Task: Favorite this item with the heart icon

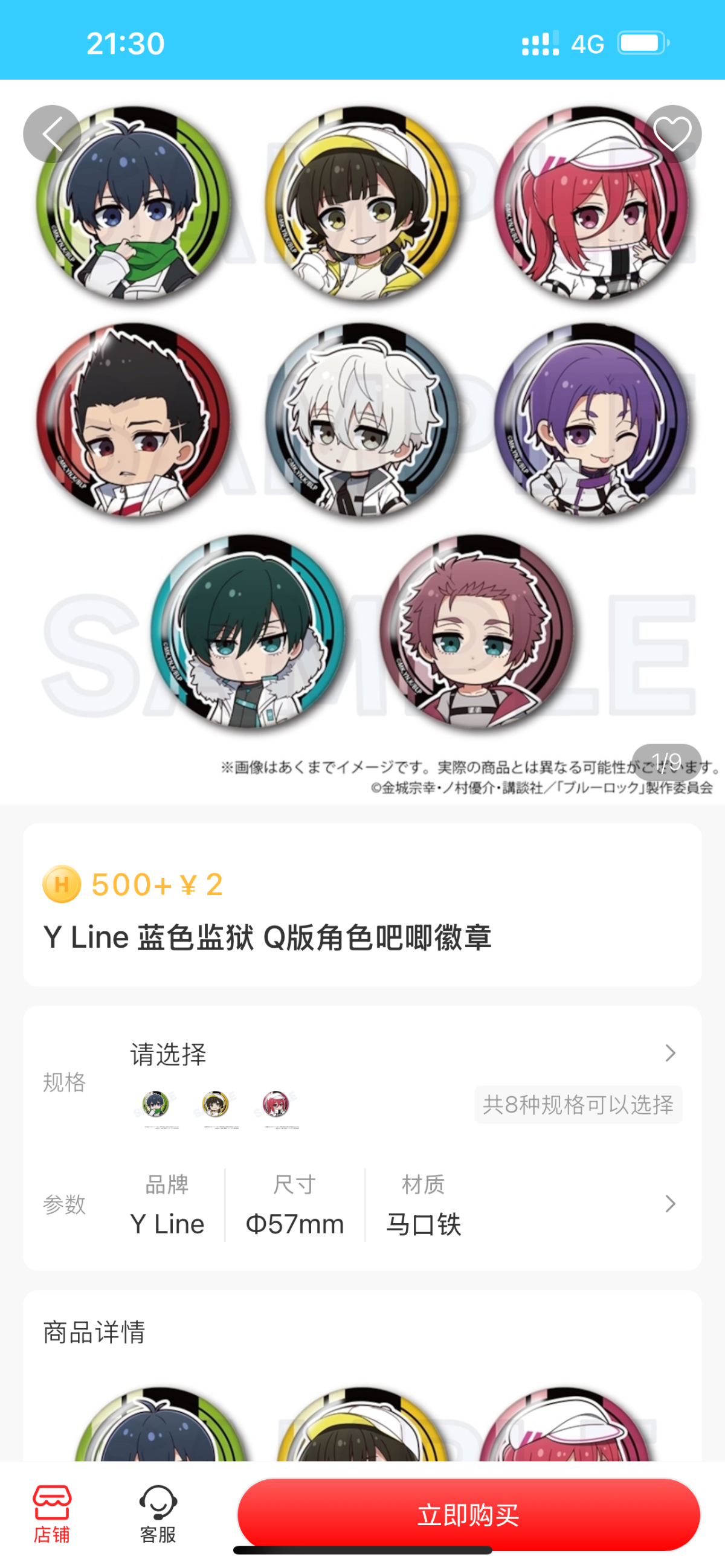Action: [672, 134]
